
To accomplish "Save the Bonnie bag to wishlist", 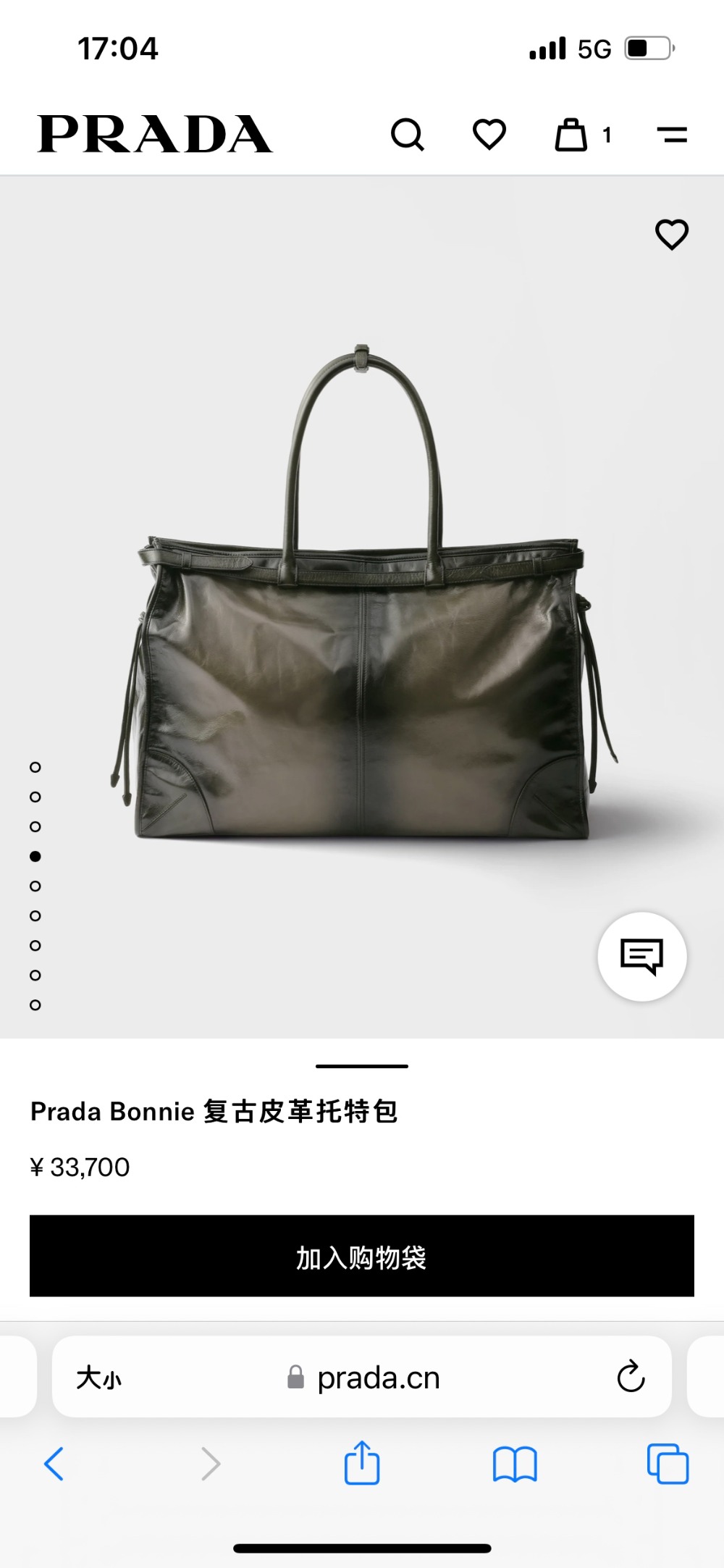I will point(672,235).
